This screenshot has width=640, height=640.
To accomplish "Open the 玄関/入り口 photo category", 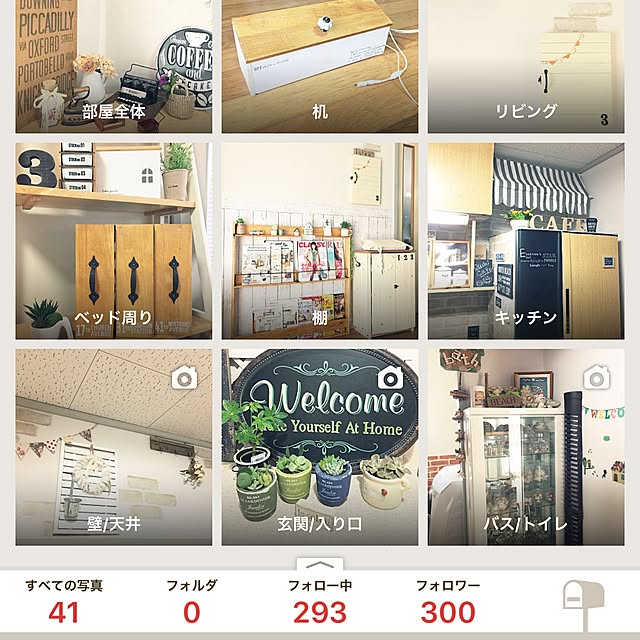I will point(320,447).
